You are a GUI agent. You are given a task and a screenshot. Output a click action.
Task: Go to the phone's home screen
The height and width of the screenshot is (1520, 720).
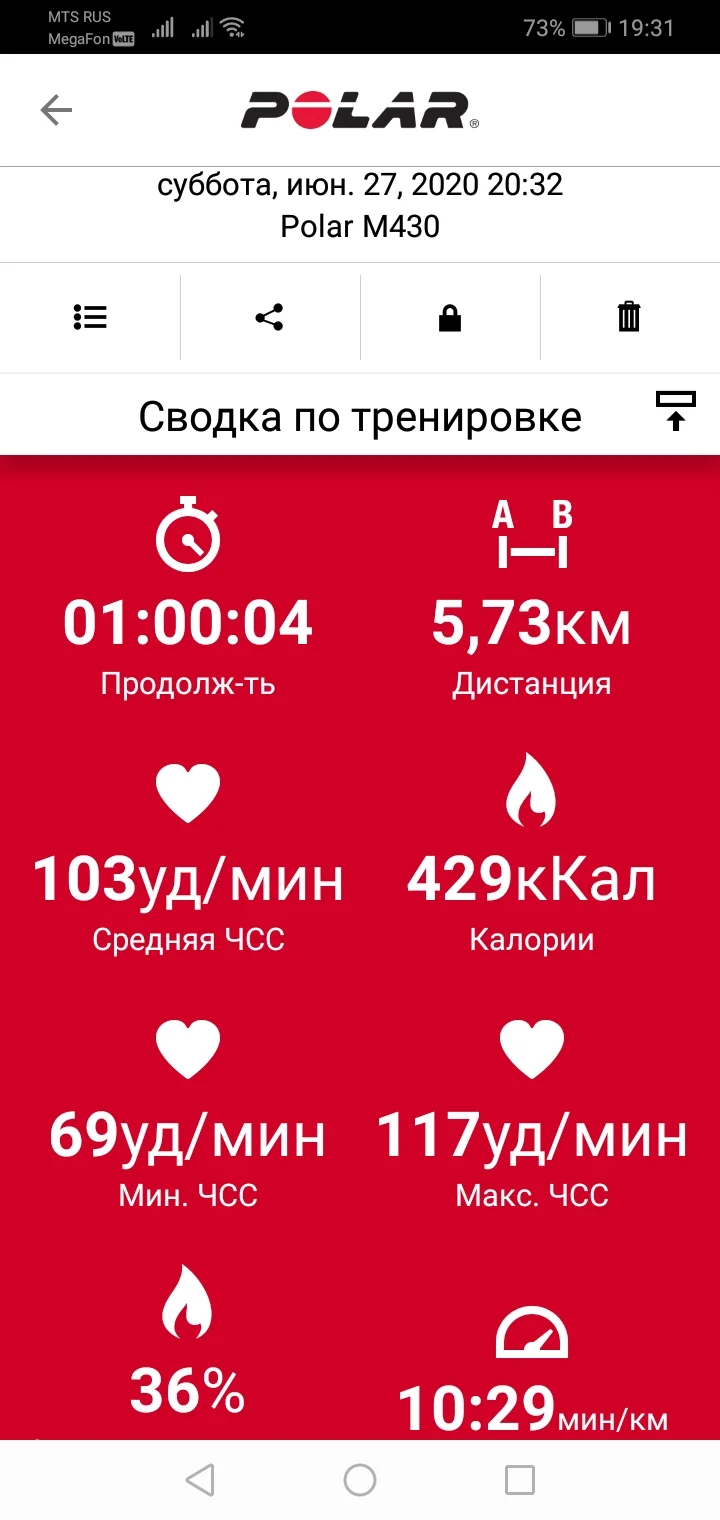(360, 1479)
